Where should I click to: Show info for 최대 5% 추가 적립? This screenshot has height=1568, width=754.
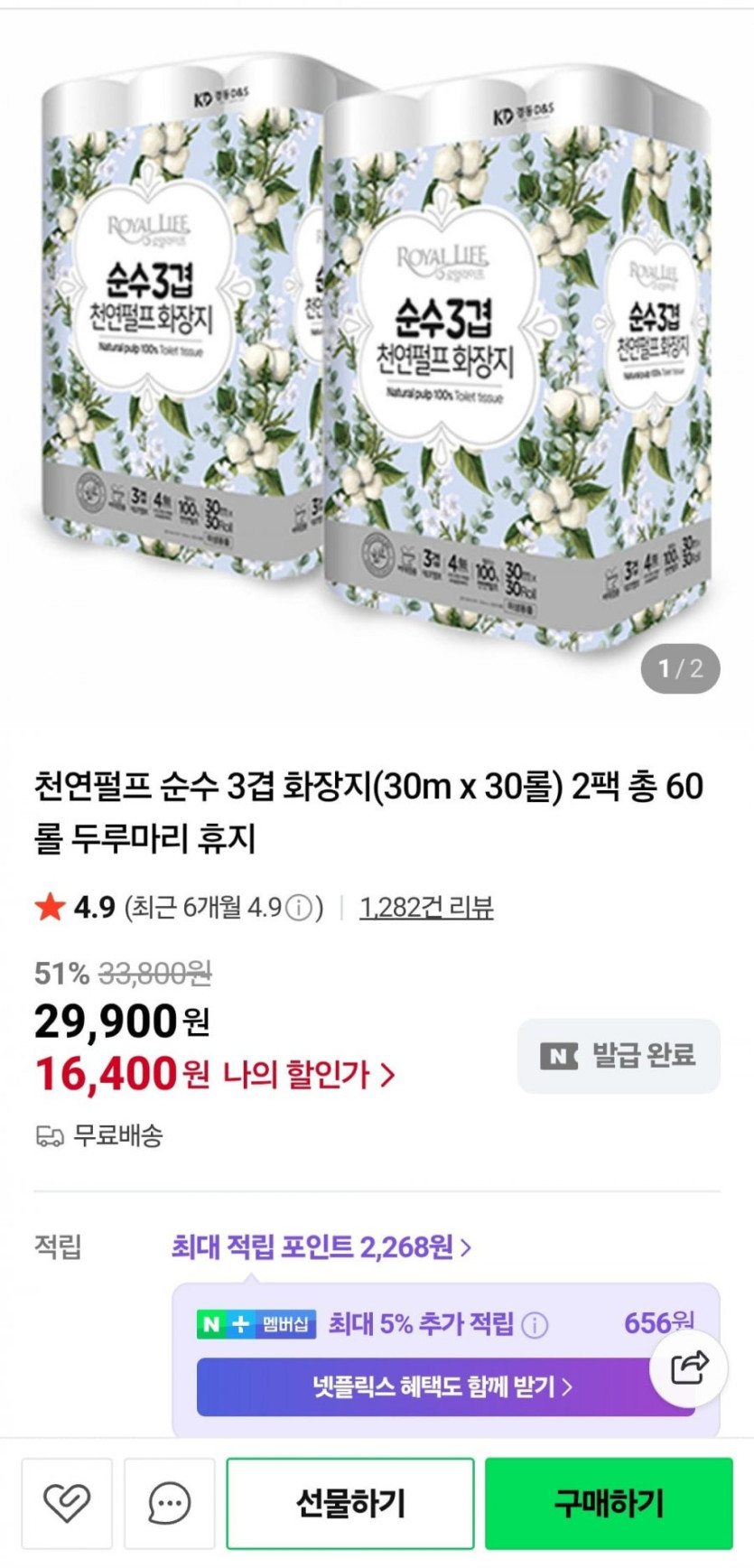535,1325
